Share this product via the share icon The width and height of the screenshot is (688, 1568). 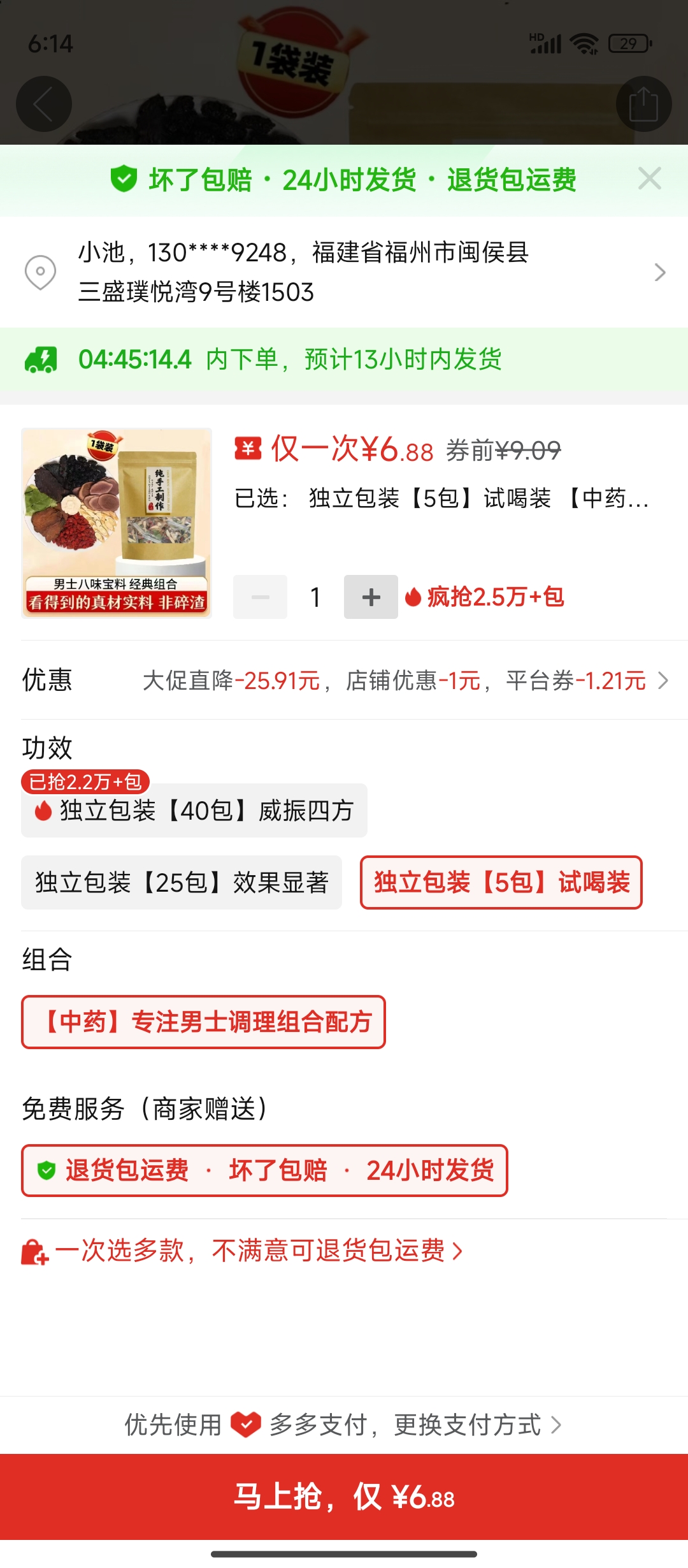click(643, 104)
